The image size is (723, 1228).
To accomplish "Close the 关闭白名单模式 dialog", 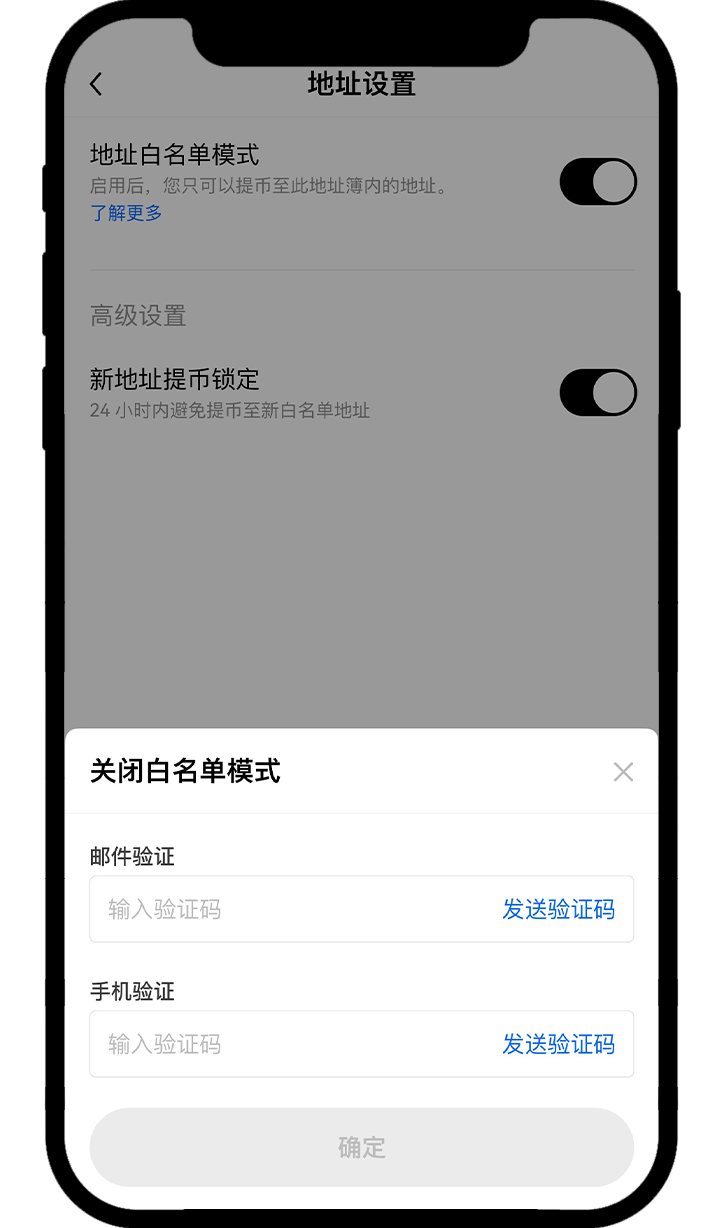I will (623, 772).
